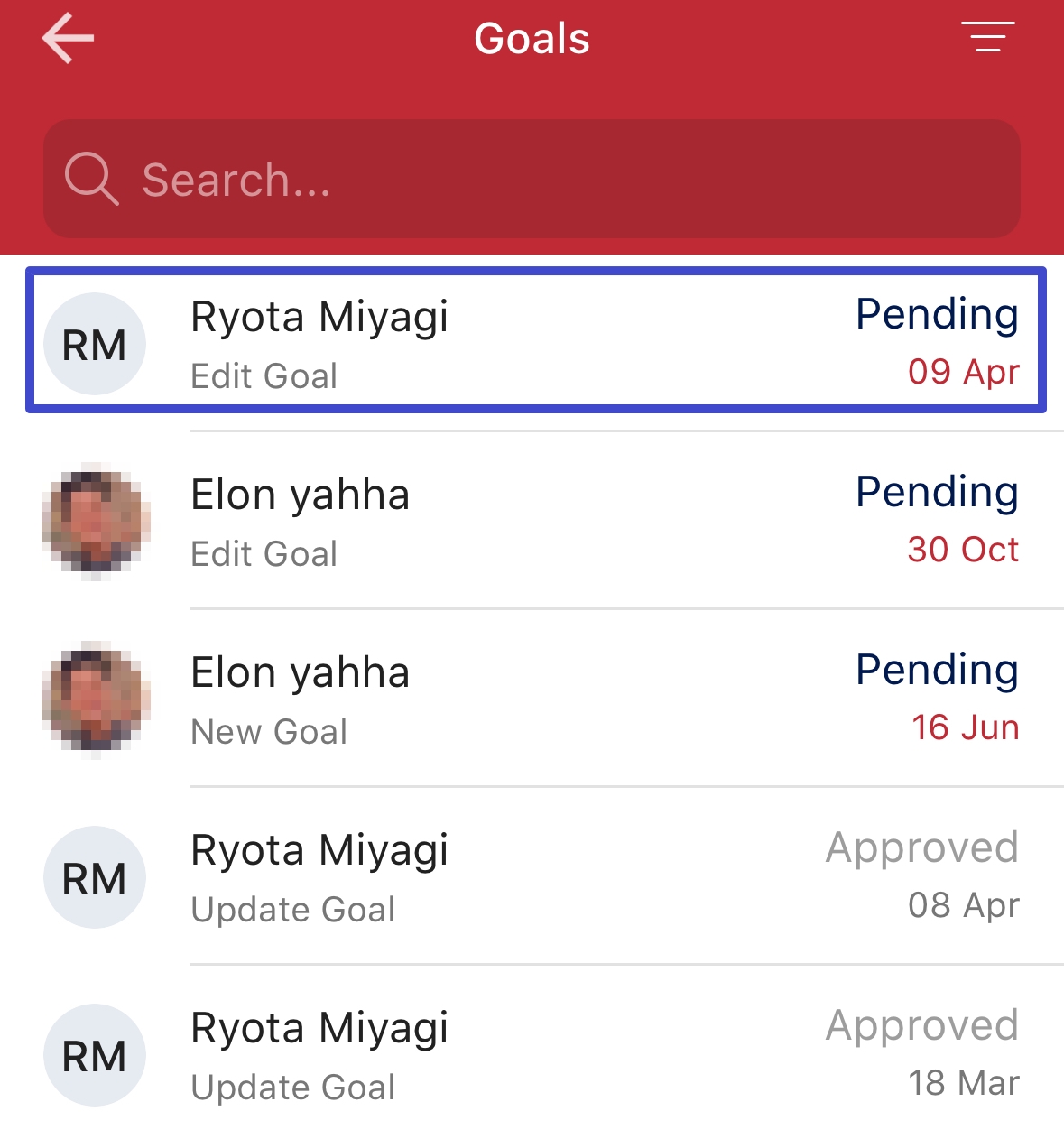Open Elon yahha's Edit Goal from 30 Oct
This screenshot has height=1139, width=1064.
point(535,522)
